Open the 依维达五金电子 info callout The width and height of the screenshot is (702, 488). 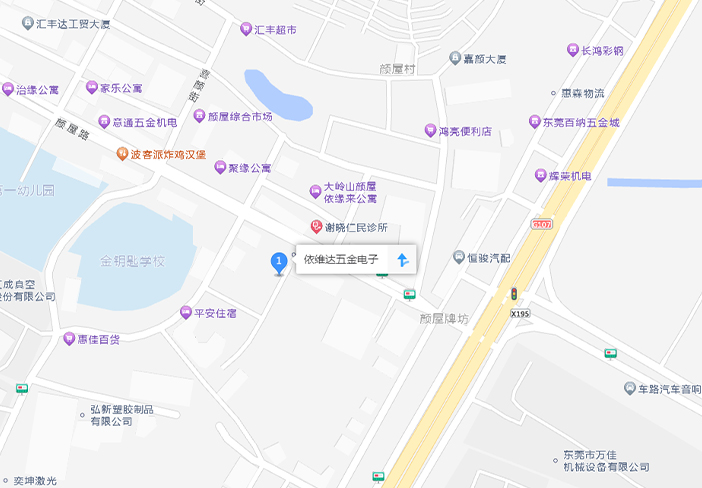pyautogui.click(x=342, y=260)
